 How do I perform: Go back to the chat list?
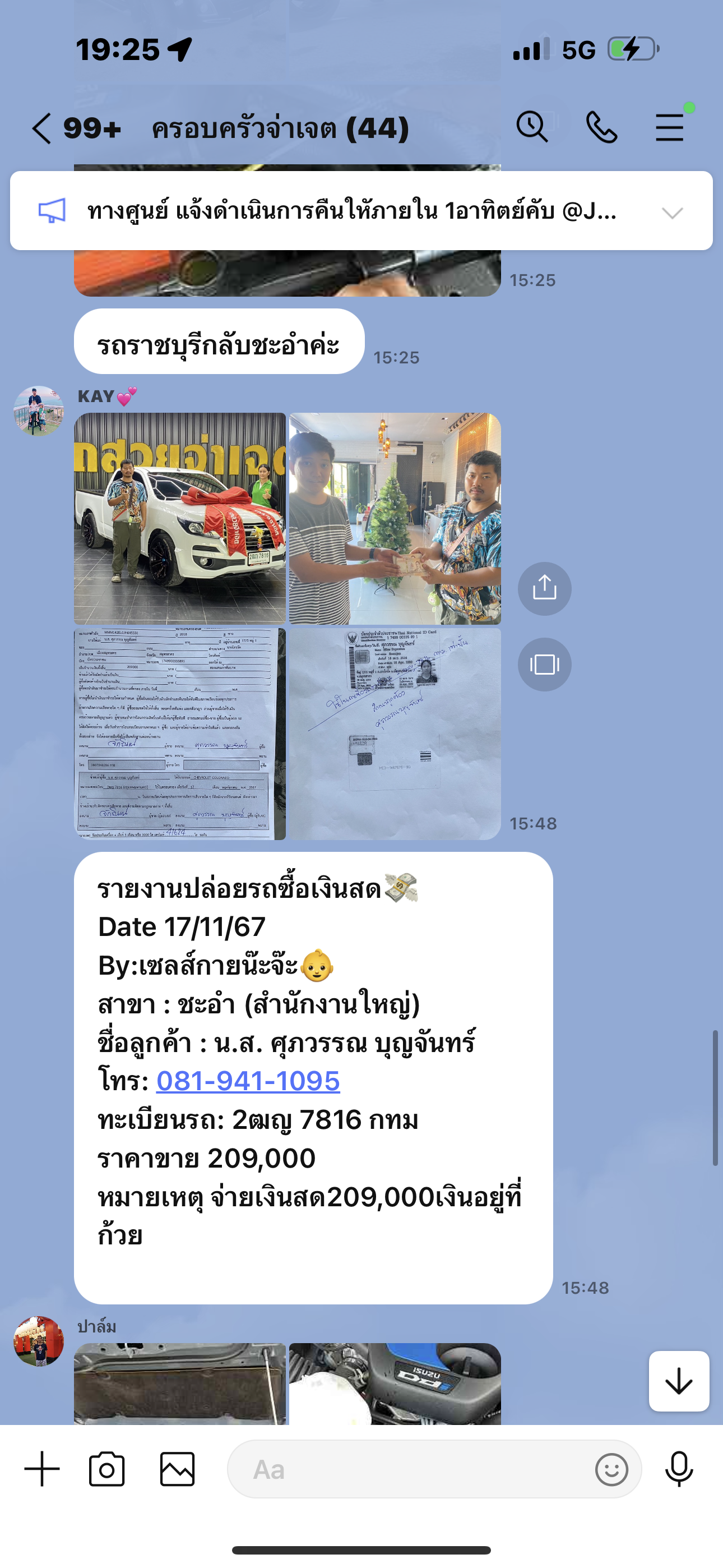click(x=41, y=128)
